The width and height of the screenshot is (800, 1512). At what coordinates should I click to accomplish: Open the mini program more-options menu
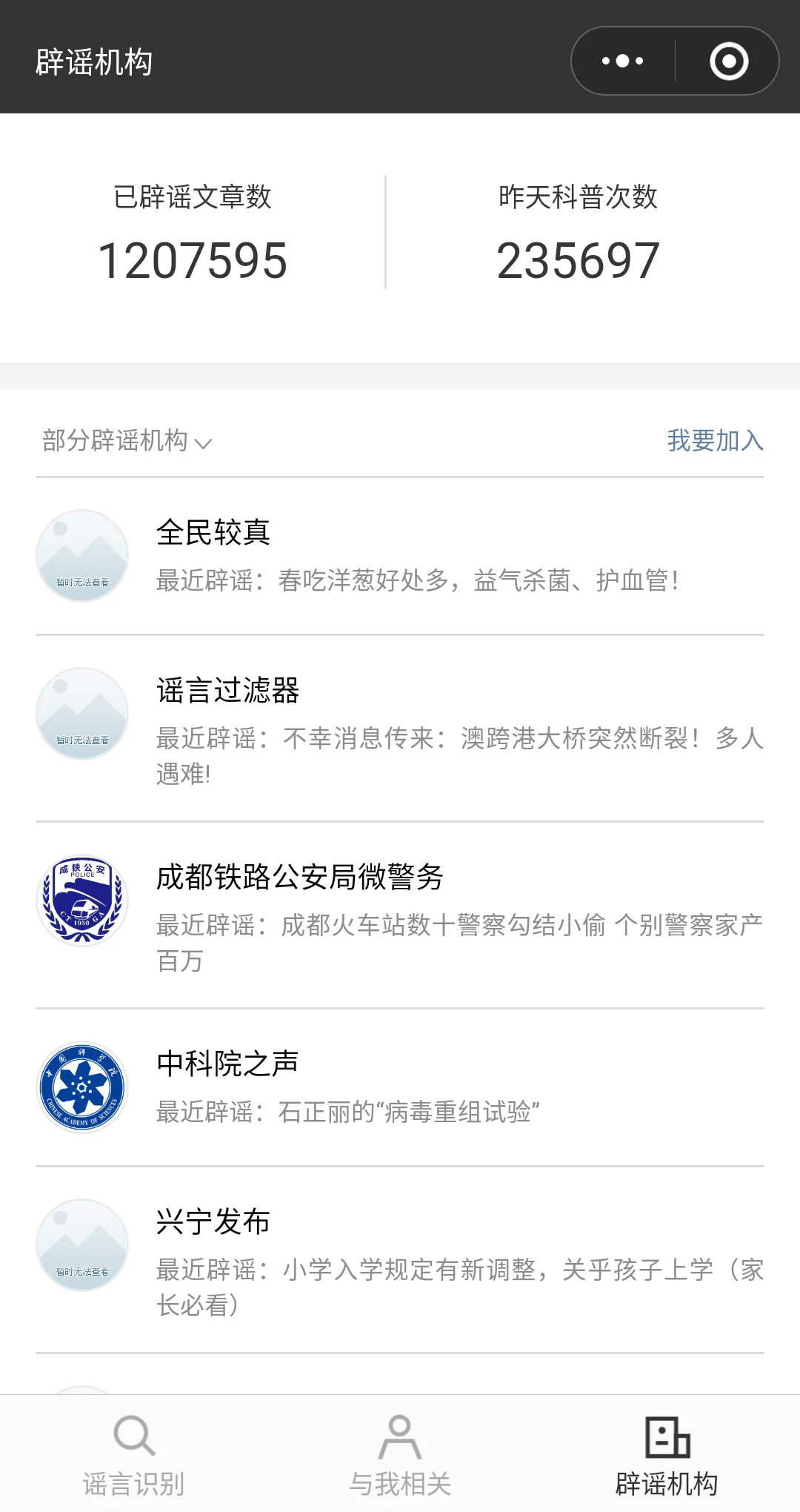coord(622,62)
